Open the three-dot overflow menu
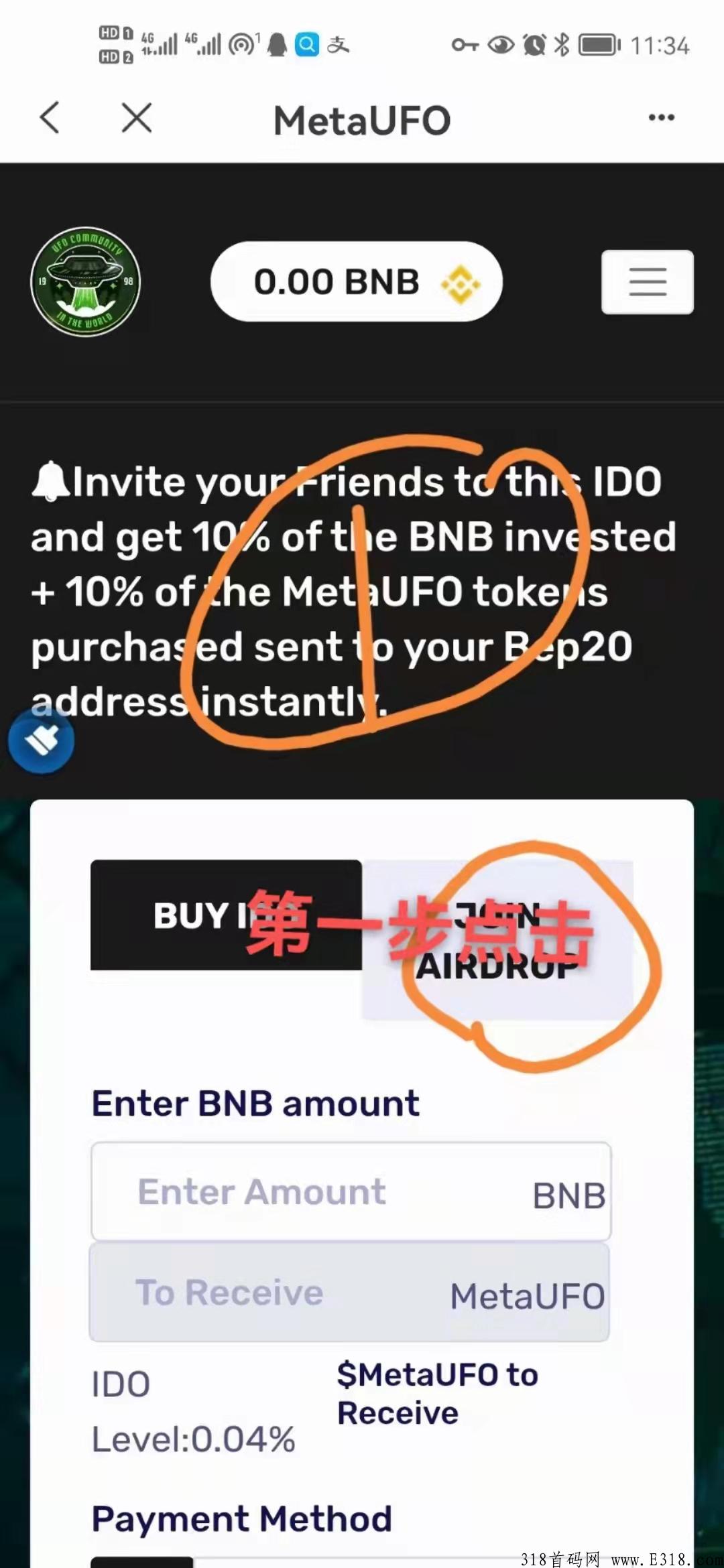 pyautogui.click(x=661, y=118)
